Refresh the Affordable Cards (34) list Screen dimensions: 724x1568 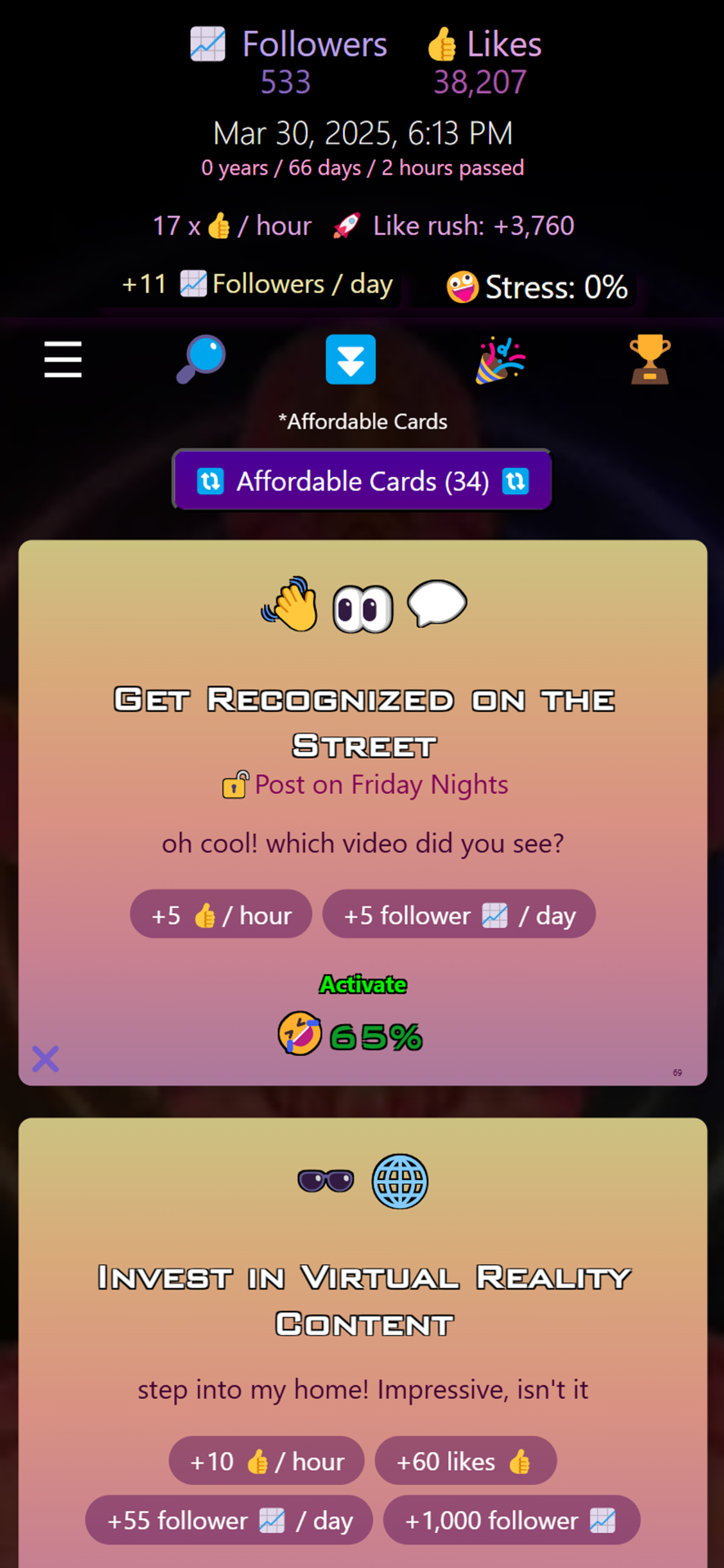point(362,480)
